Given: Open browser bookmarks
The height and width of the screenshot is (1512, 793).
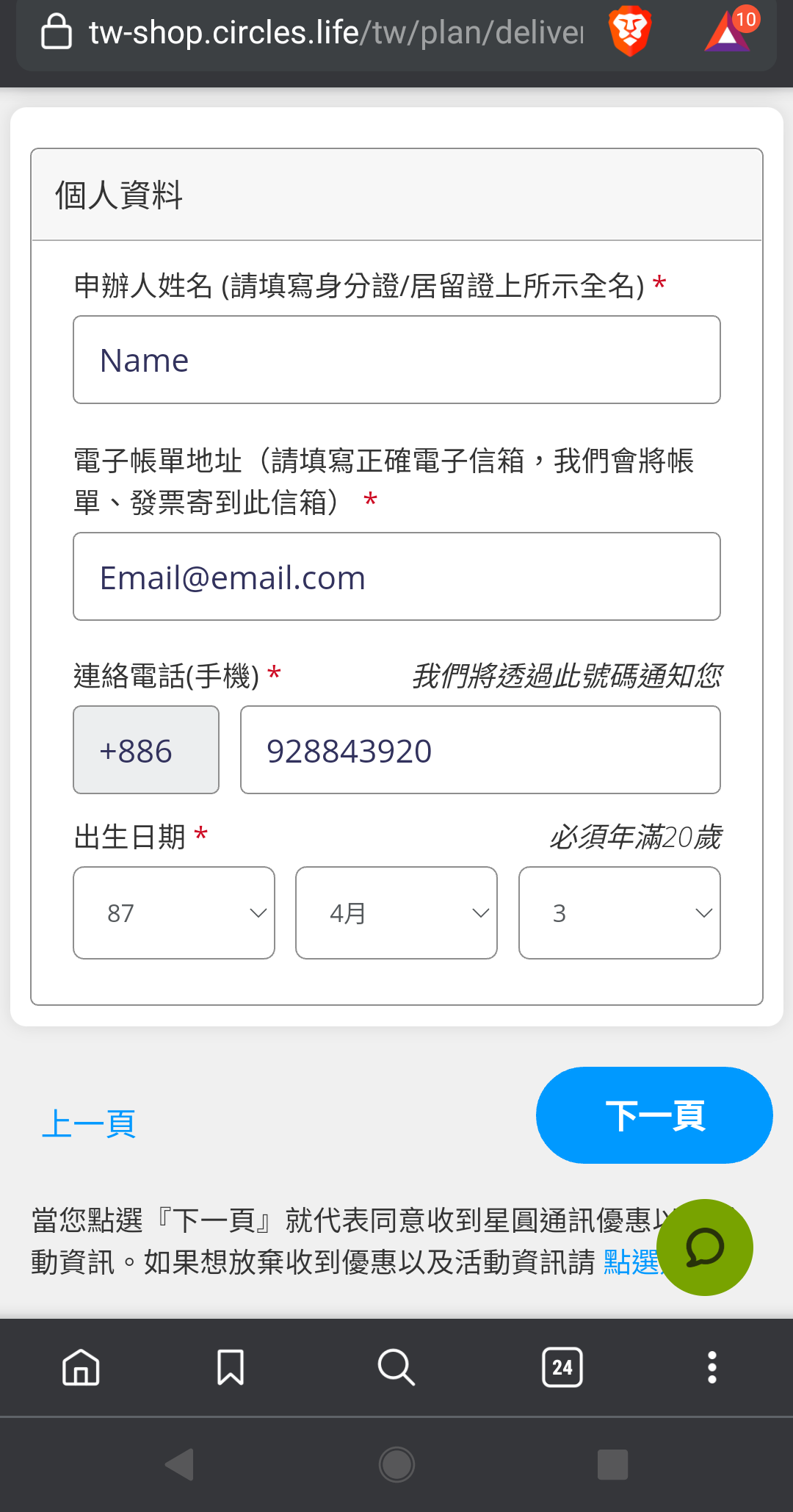Looking at the screenshot, I should 231,1367.
